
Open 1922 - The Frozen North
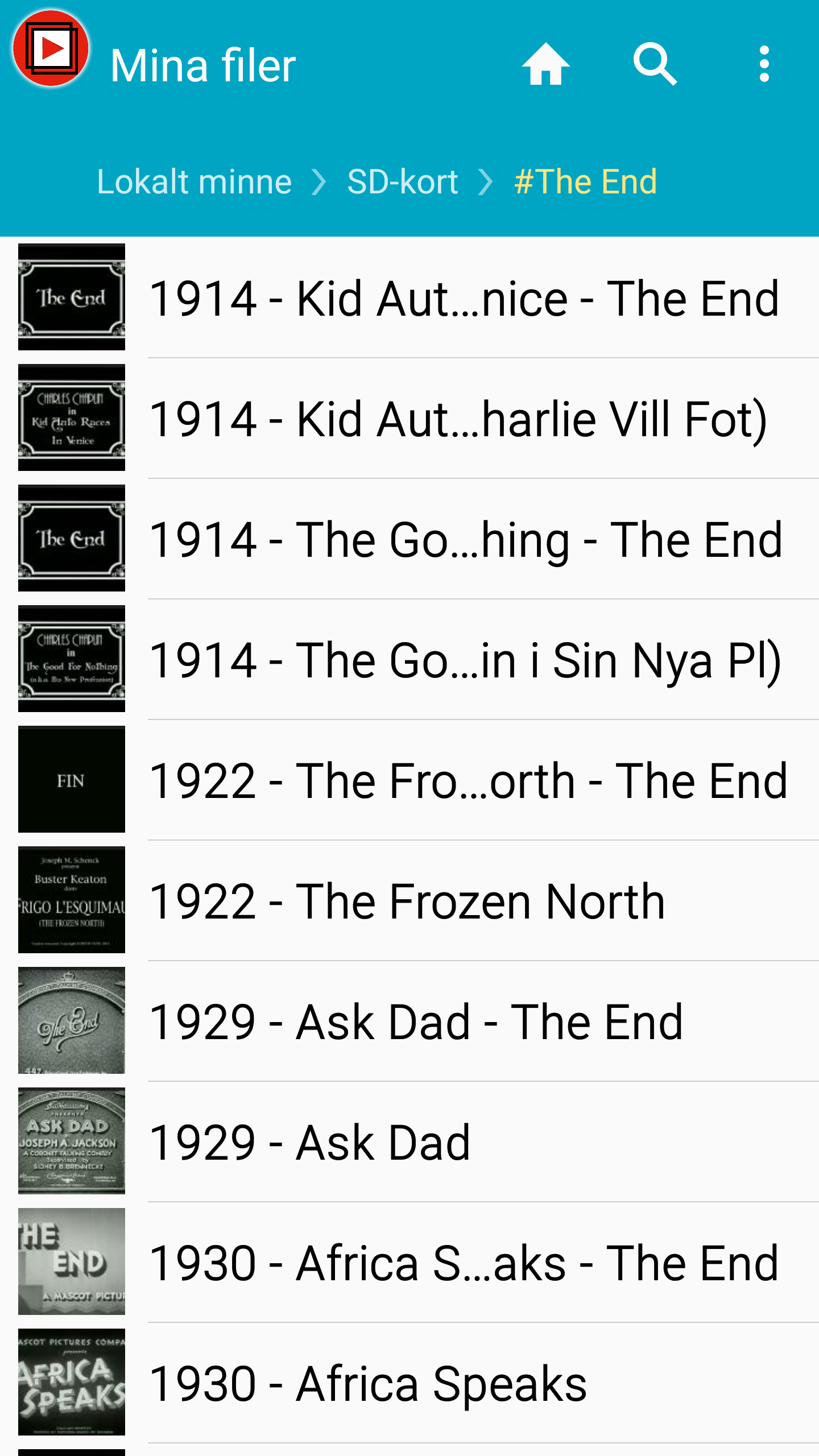click(407, 901)
